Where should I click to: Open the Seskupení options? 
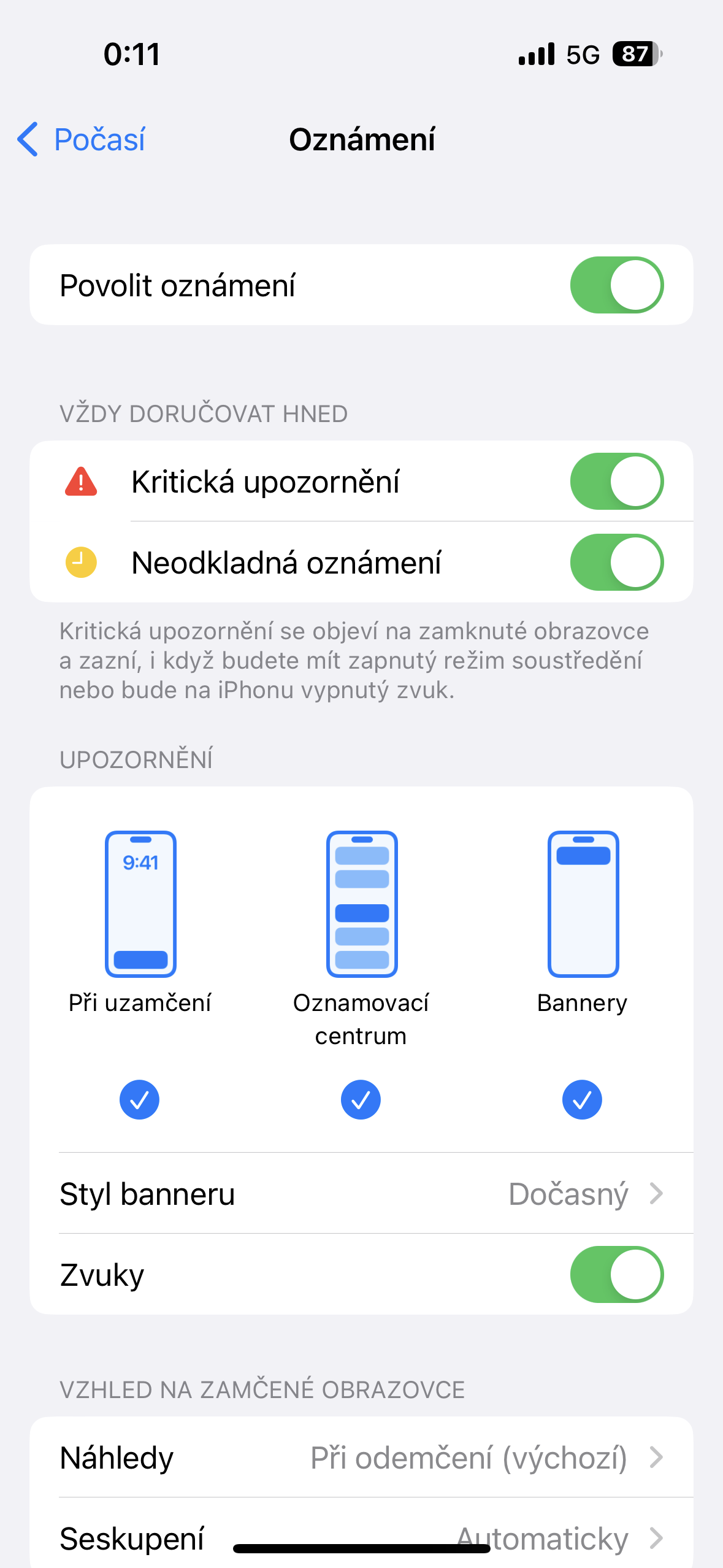click(361, 1539)
